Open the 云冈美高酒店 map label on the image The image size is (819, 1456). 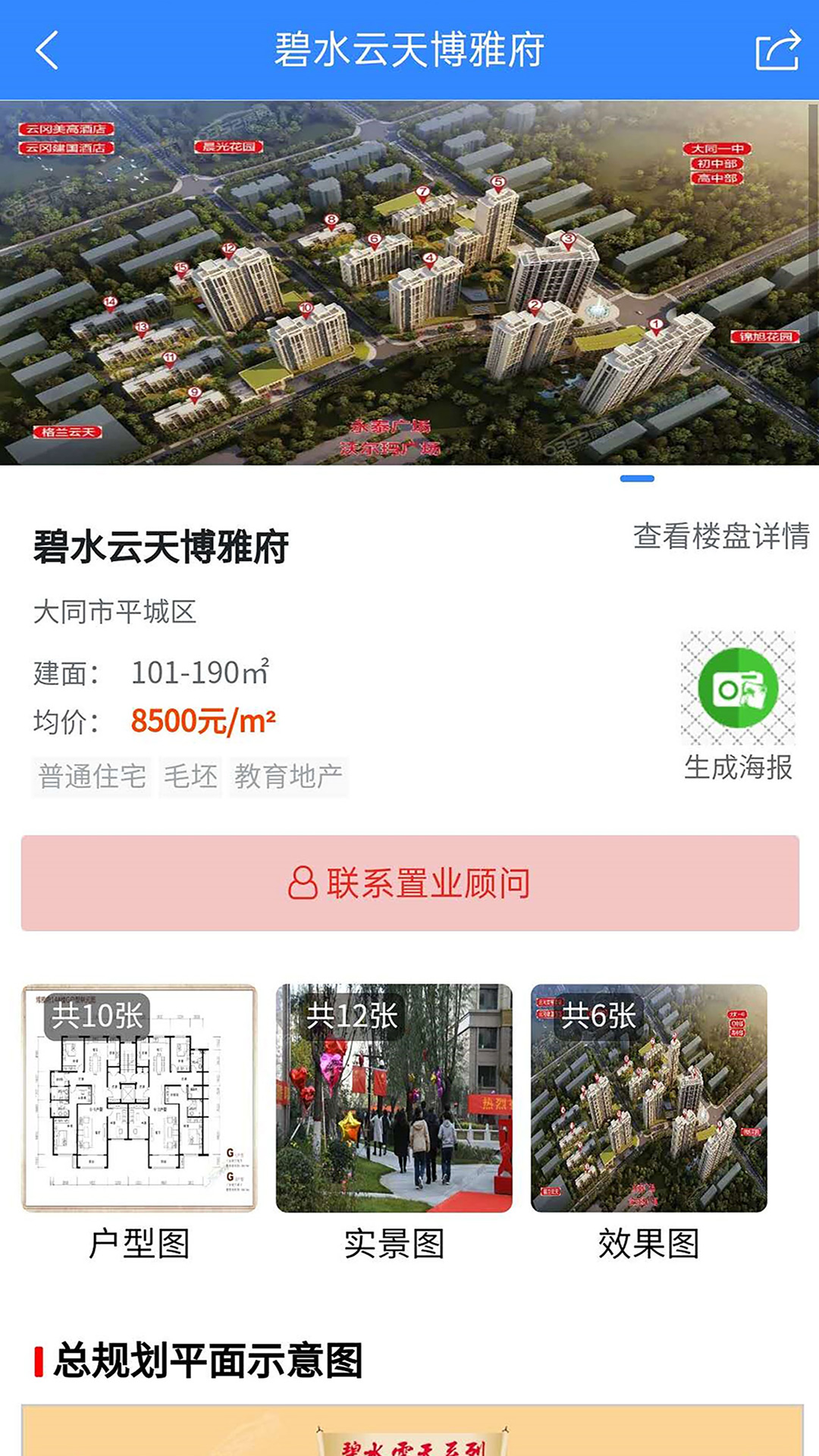pos(64,130)
